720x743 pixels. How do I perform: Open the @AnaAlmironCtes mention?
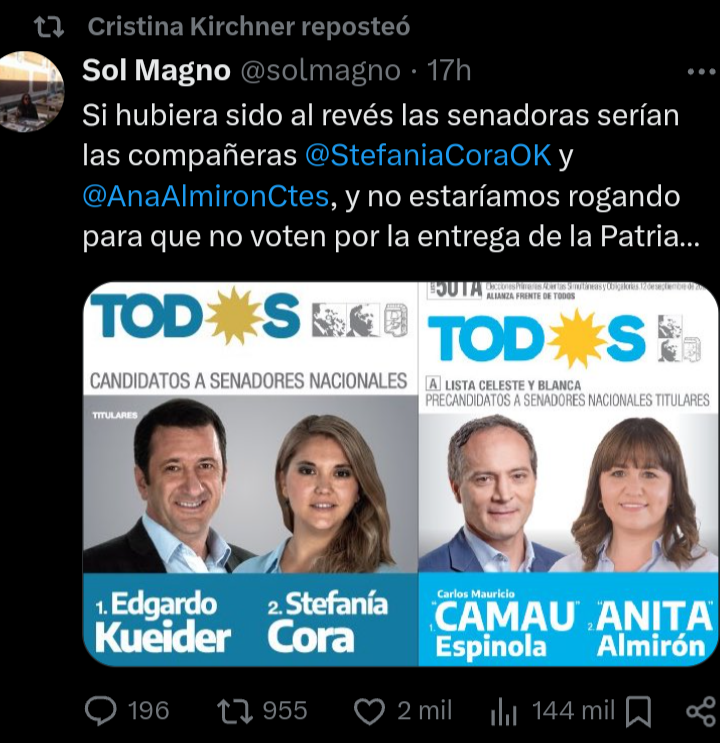(x=206, y=197)
